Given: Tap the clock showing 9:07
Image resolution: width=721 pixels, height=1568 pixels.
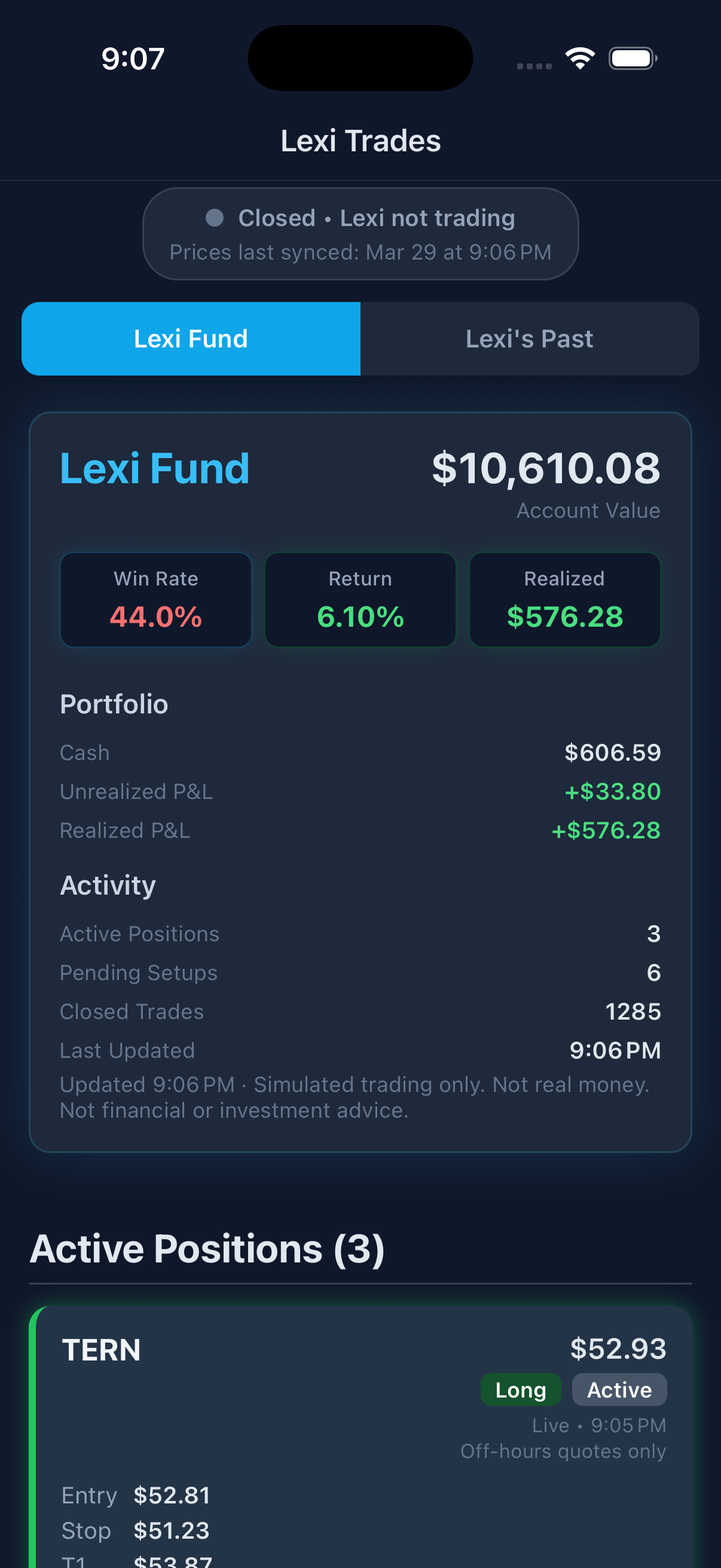Looking at the screenshot, I should tap(132, 58).
